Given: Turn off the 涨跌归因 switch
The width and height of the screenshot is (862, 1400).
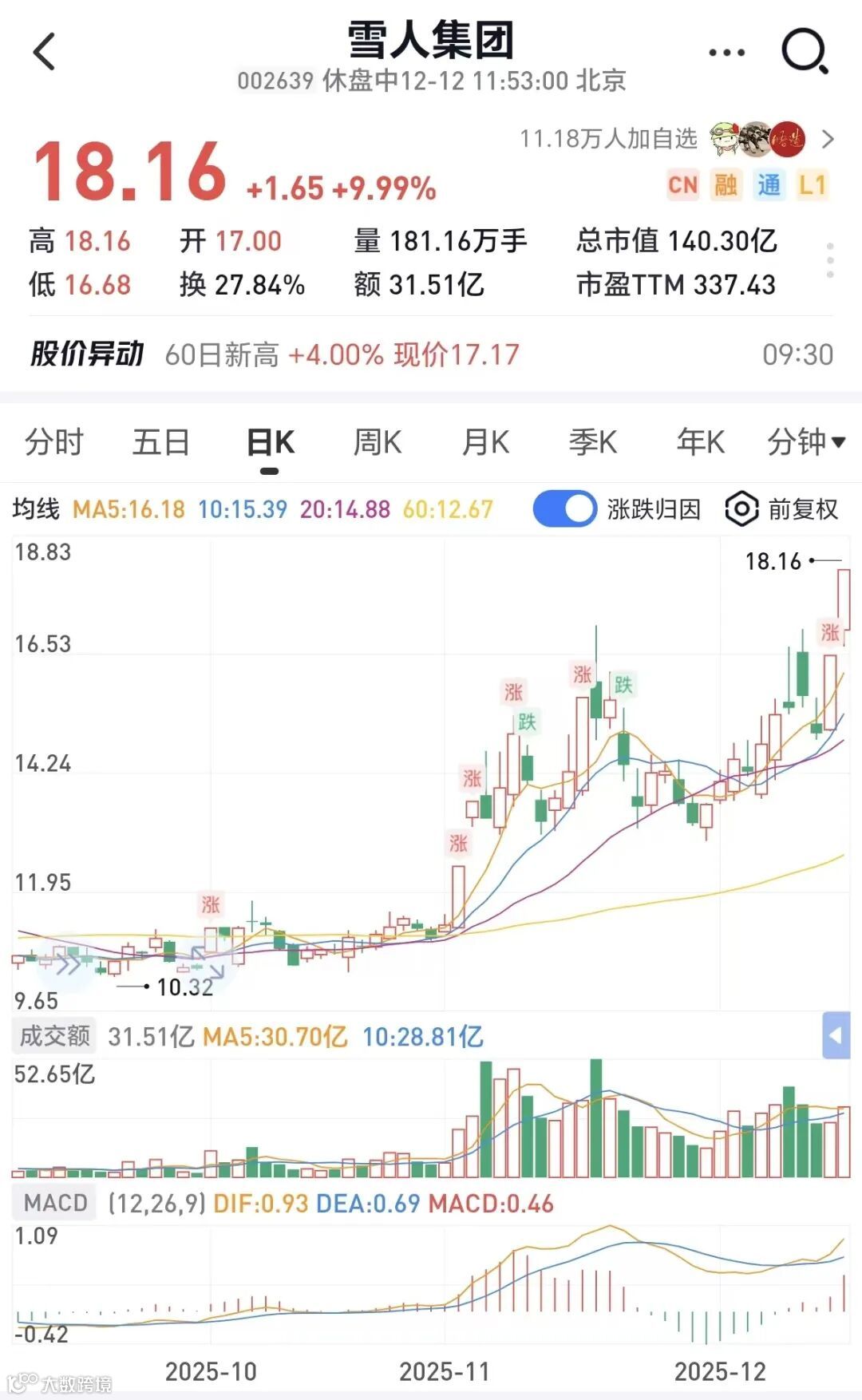Looking at the screenshot, I should tap(565, 509).
